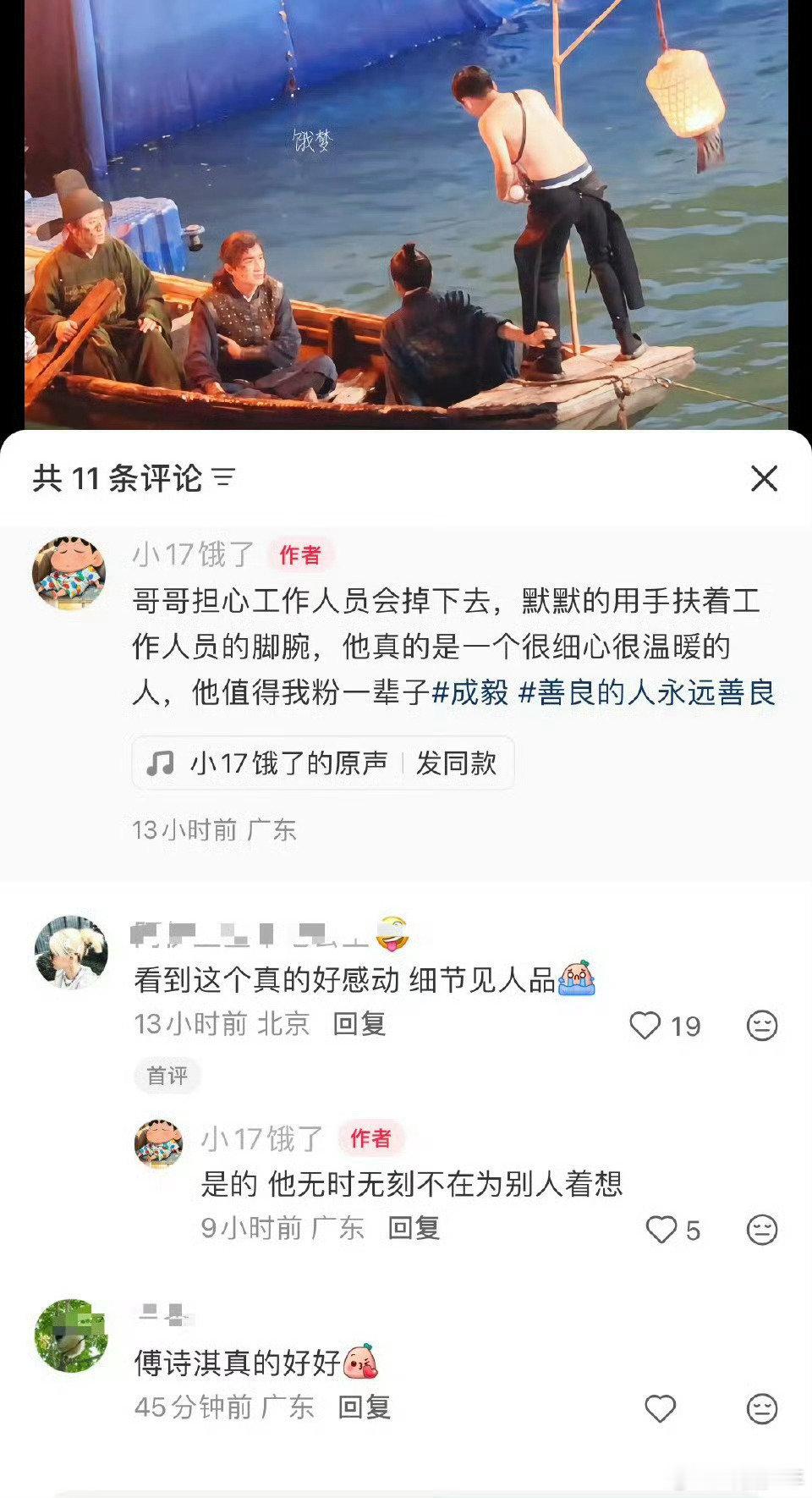This screenshot has width=812, height=1498.
Task: Click the 发同款 button
Action: (457, 763)
